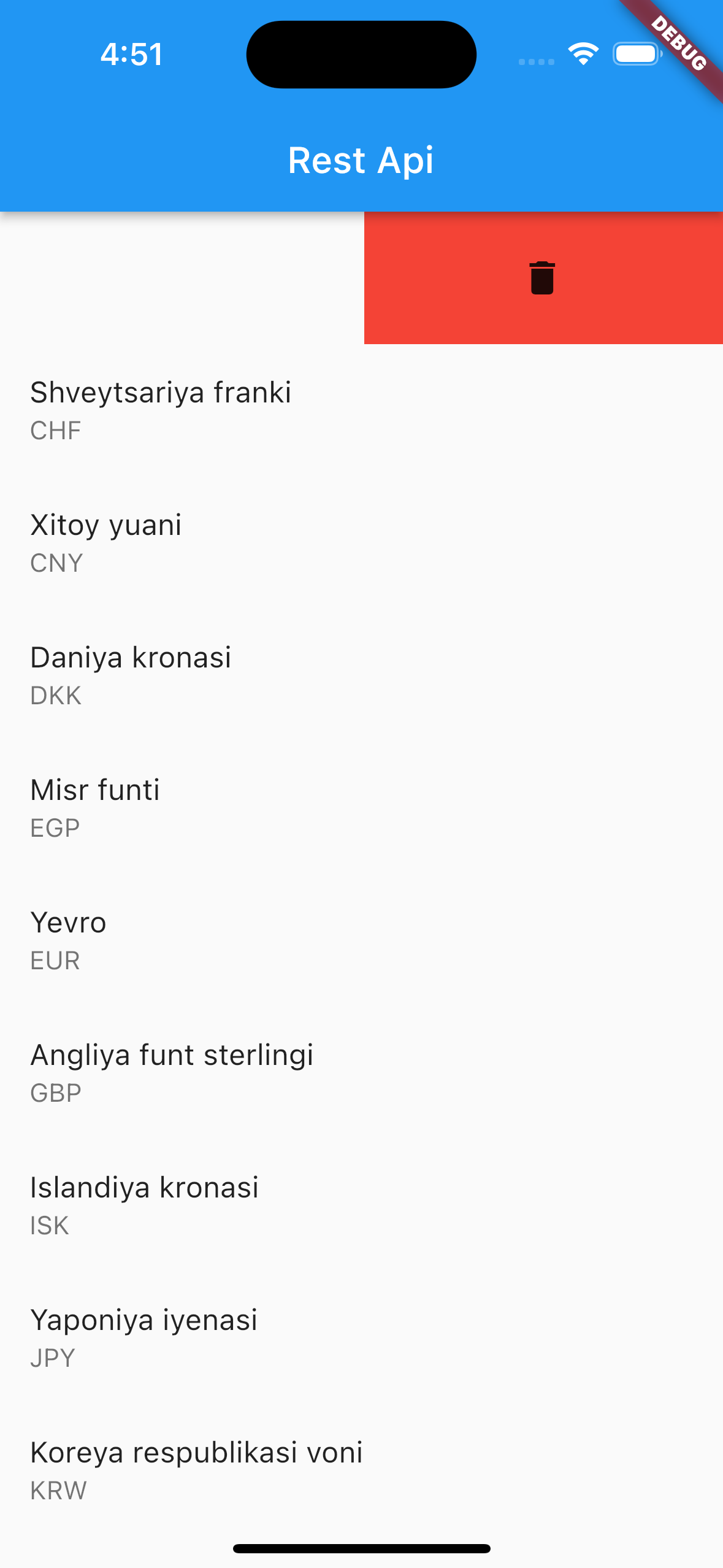Screen dimensions: 723x1568
Task: Choose the Misr funti row
Action: coord(95,807)
